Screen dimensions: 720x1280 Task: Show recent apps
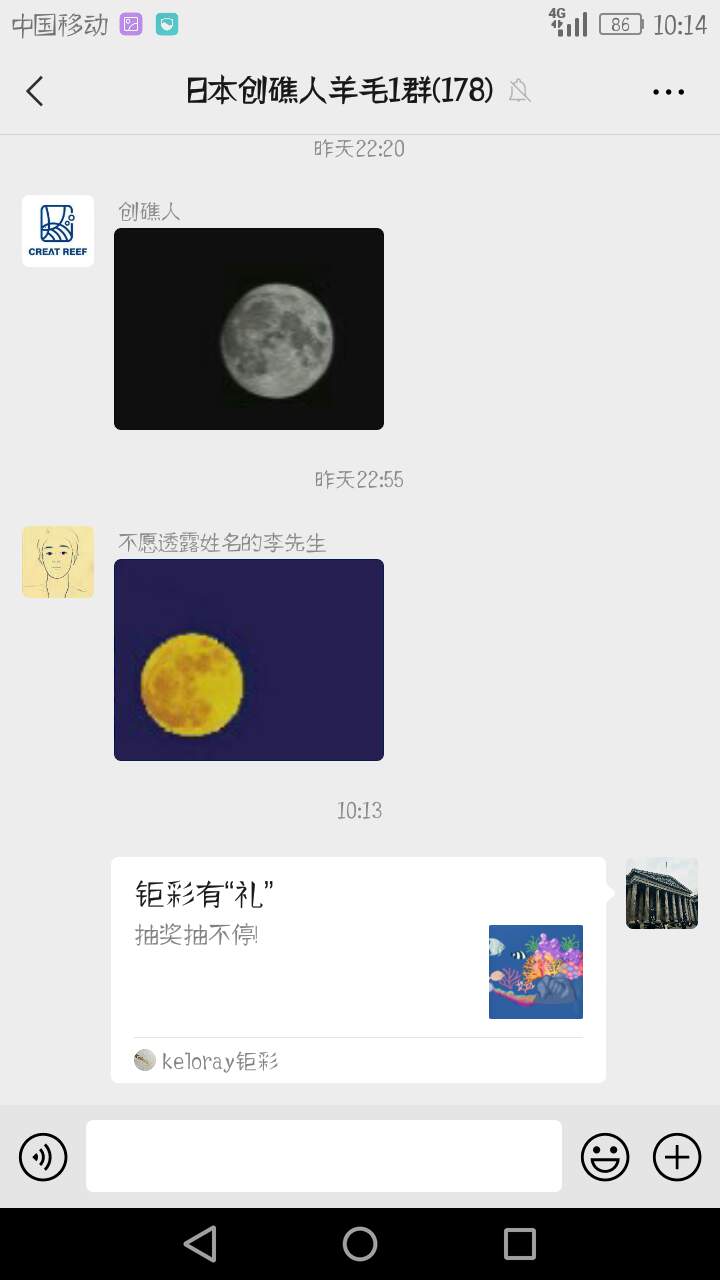pyautogui.click(x=520, y=1244)
